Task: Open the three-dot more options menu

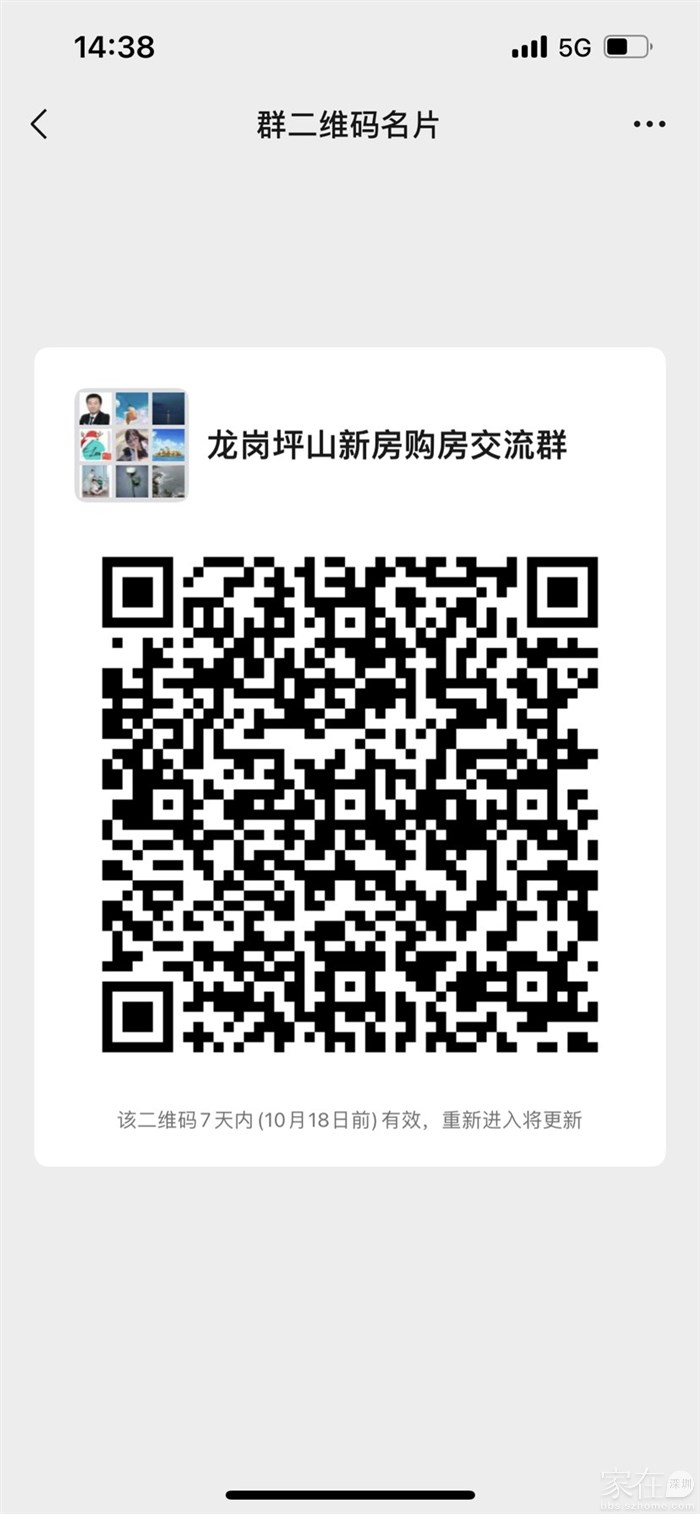Action: (x=649, y=125)
